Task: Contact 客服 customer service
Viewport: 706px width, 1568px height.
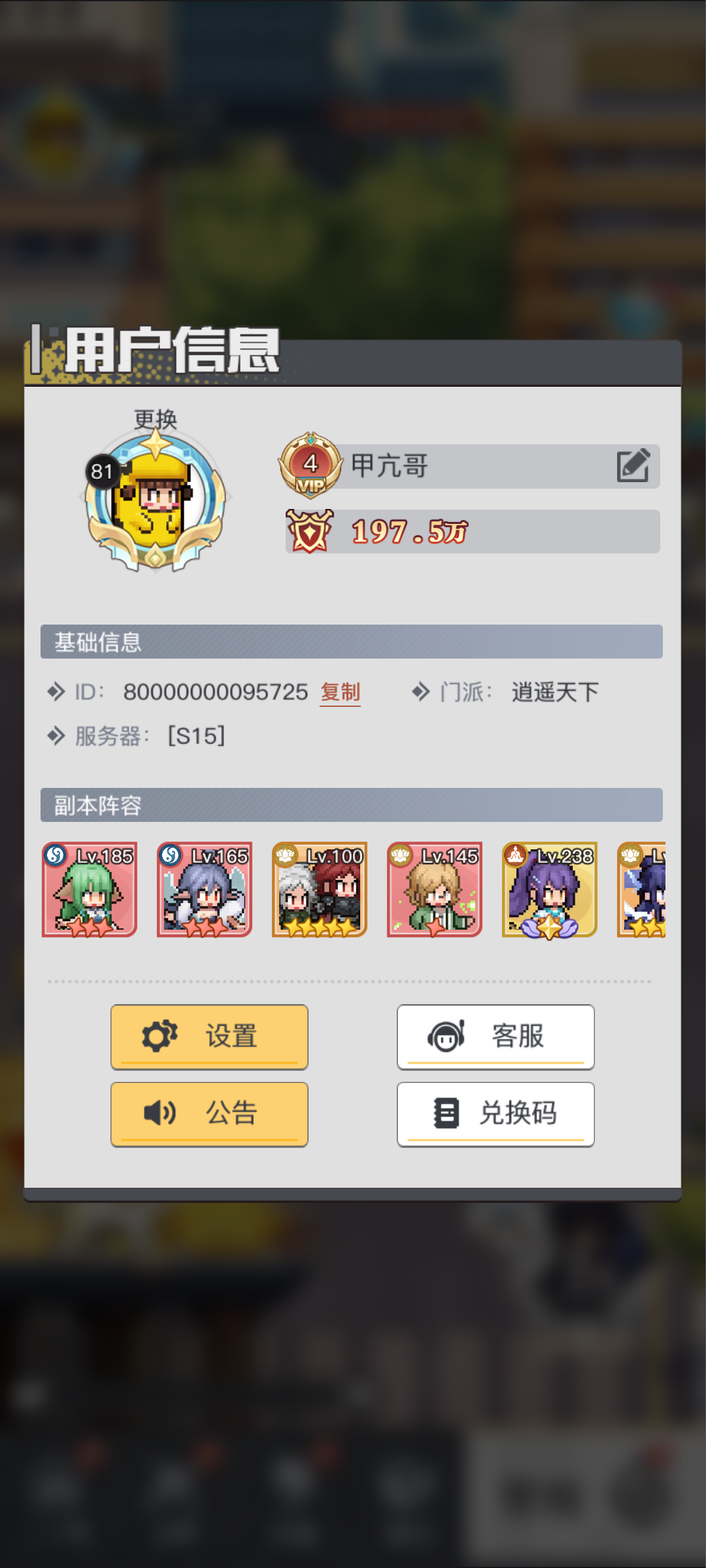Action: (x=496, y=1037)
